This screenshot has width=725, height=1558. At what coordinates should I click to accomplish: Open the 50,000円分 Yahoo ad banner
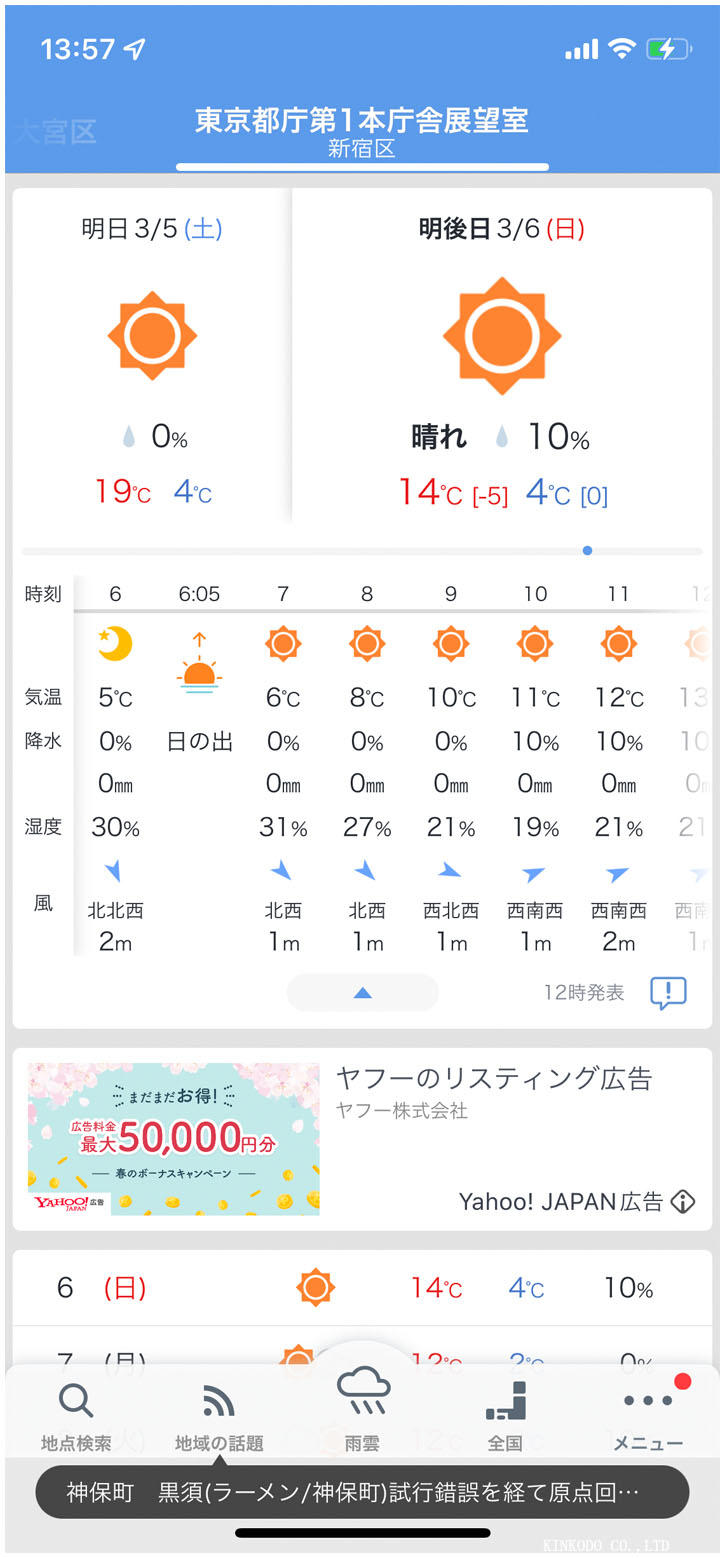(170, 1140)
